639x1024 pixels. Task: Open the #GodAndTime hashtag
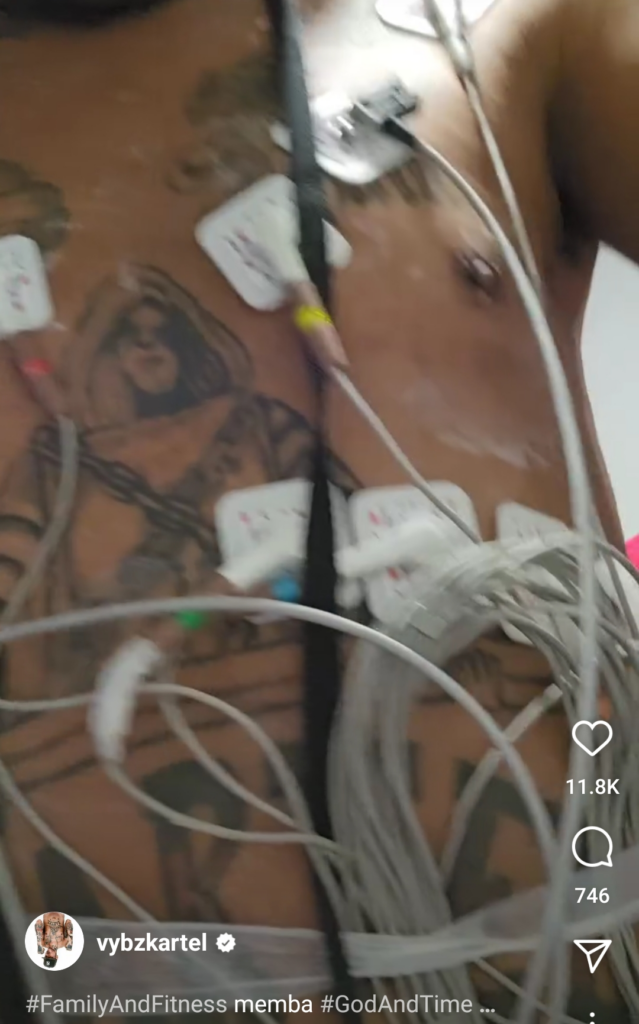click(394, 1005)
